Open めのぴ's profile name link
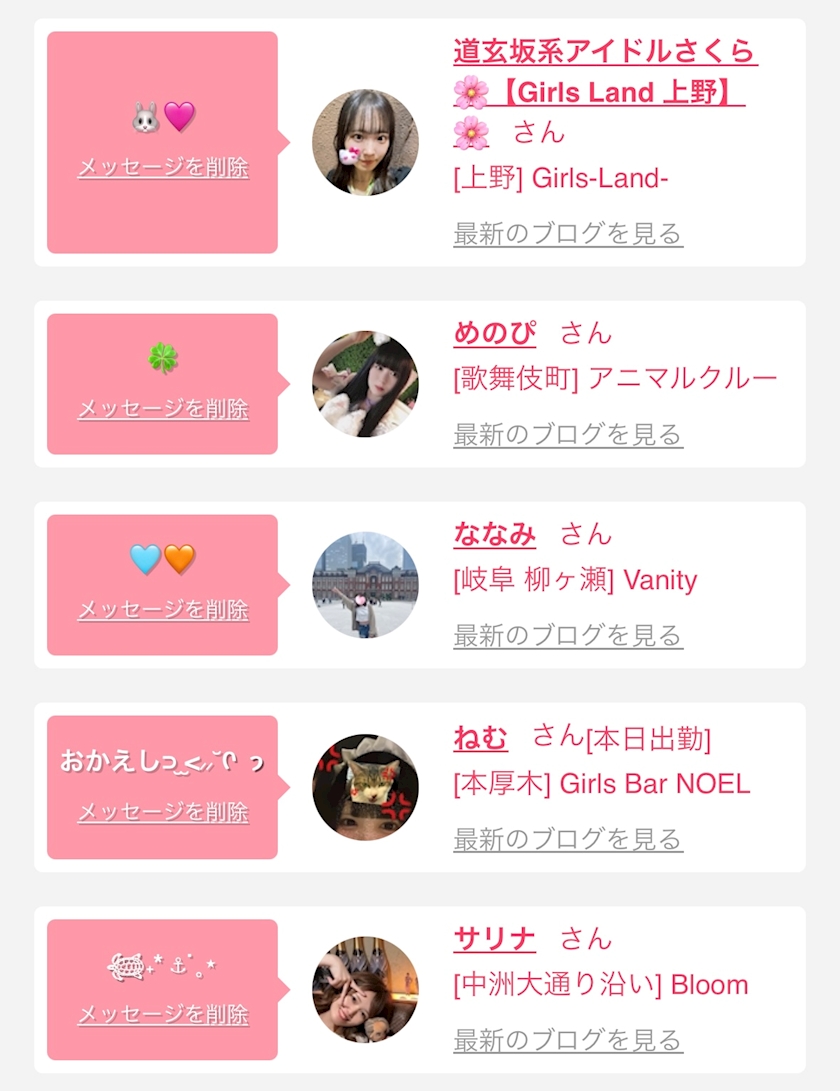The width and height of the screenshot is (840, 1091). (494, 333)
